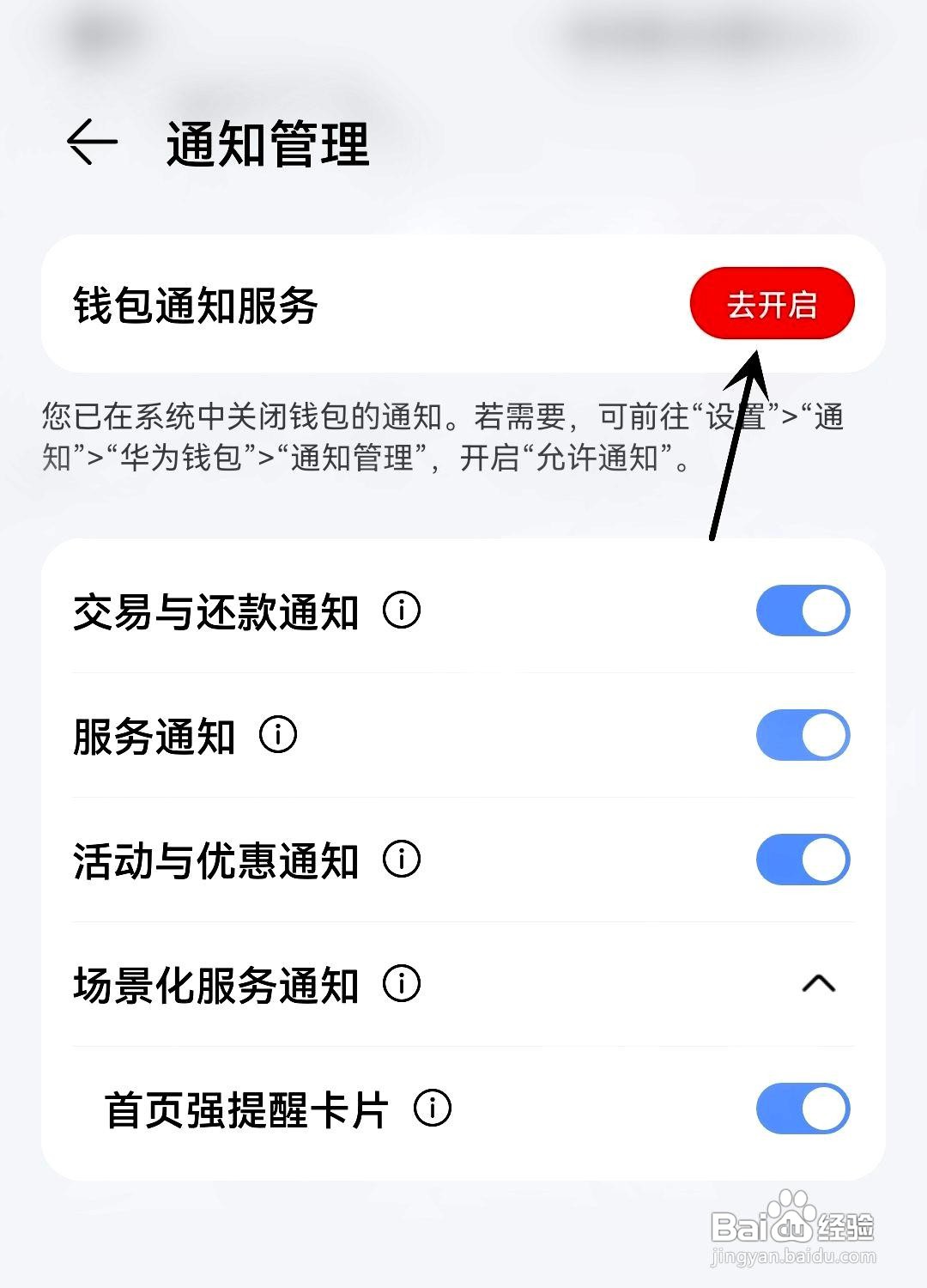The height and width of the screenshot is (1288, 927).
Task: Tap the 去开启 red button
Action: (x=771, y=303)
